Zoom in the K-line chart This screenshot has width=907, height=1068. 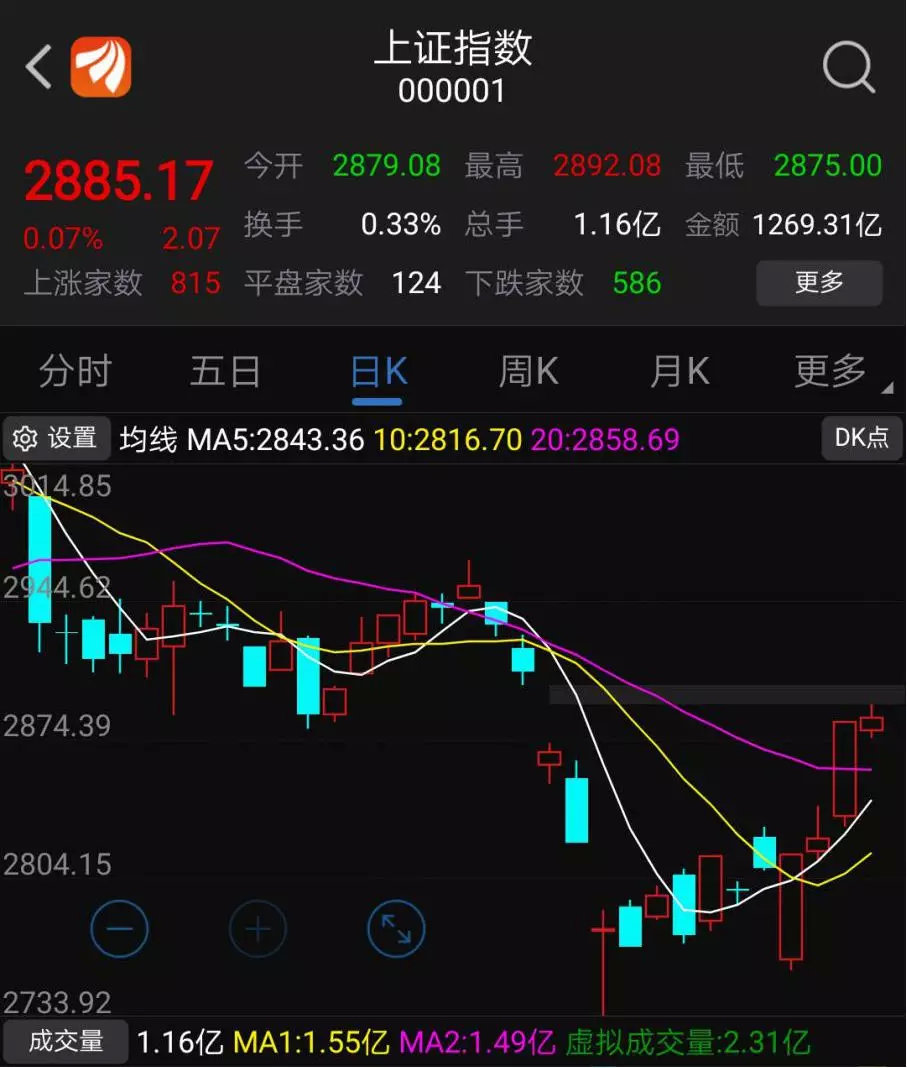pyautogui.click(x=258, y=929)
